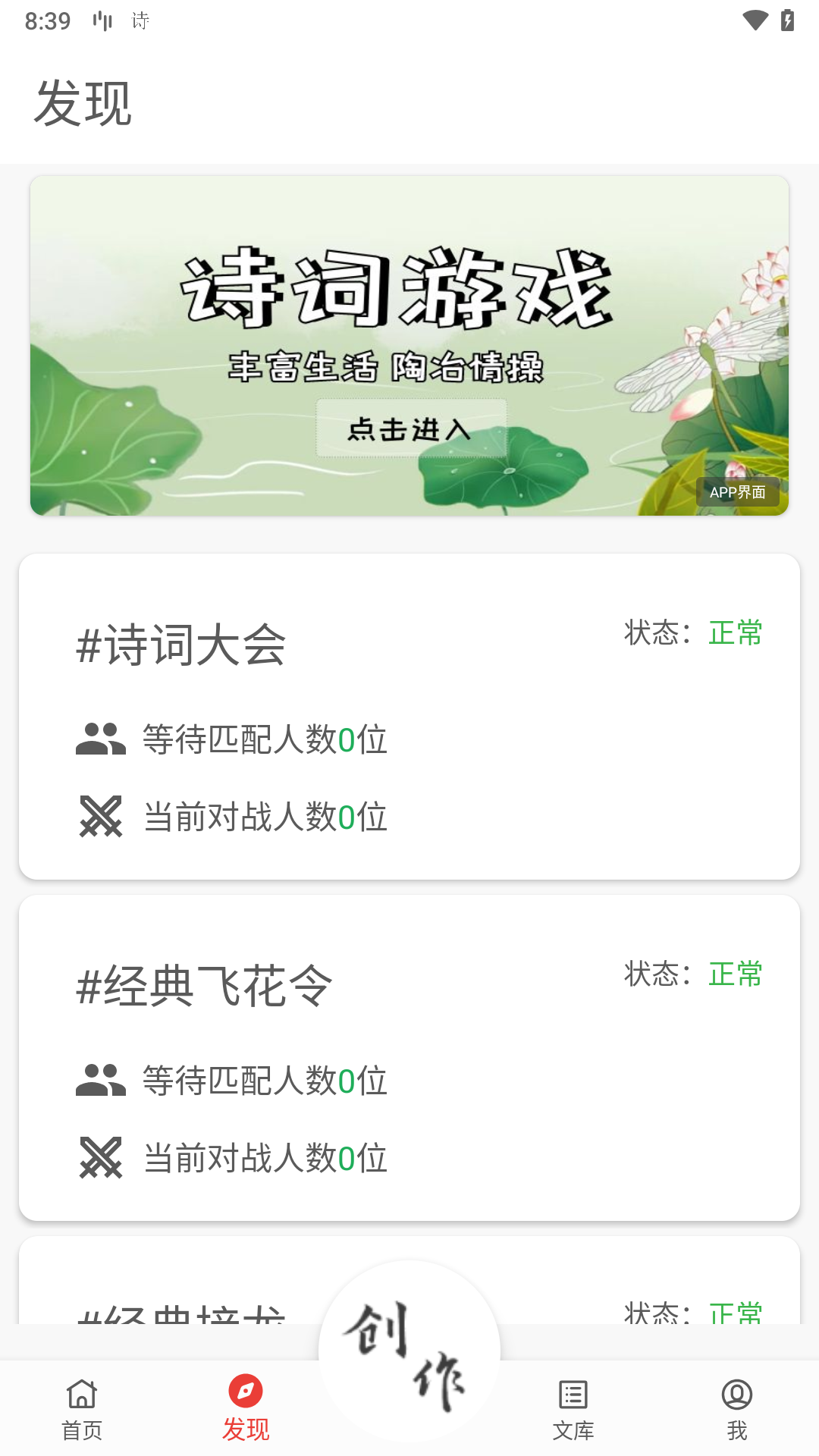Viewport: 819px width, 1456px height.
Task: Click the waiting players icon in 诗词大会 card
Action: pyautogui.click(x=100, y=739)
